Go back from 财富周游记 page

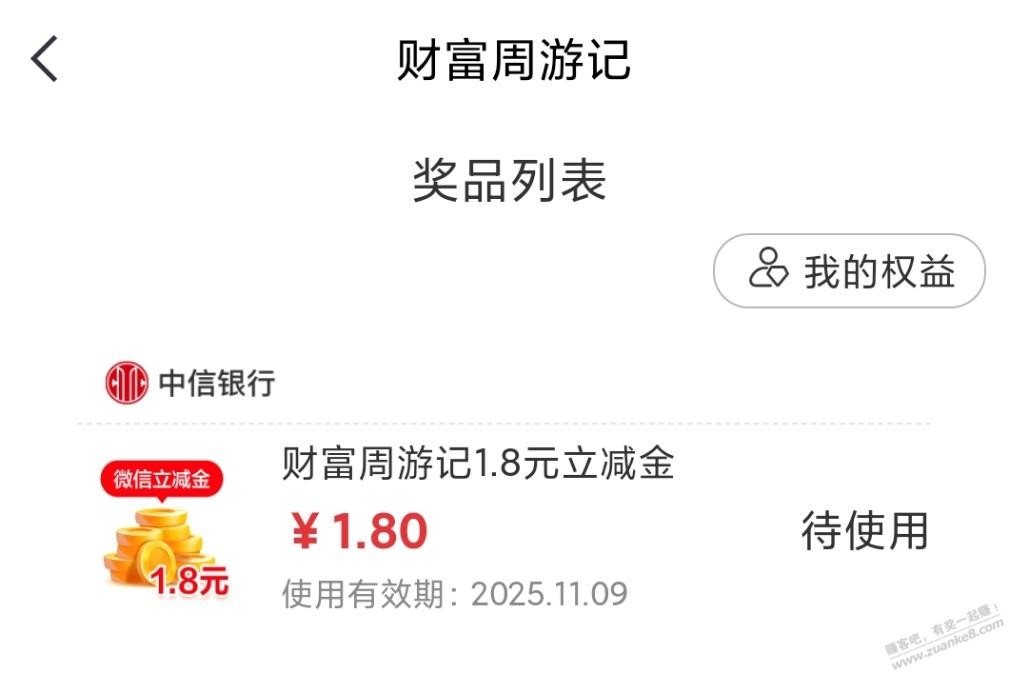coord(45,59)
